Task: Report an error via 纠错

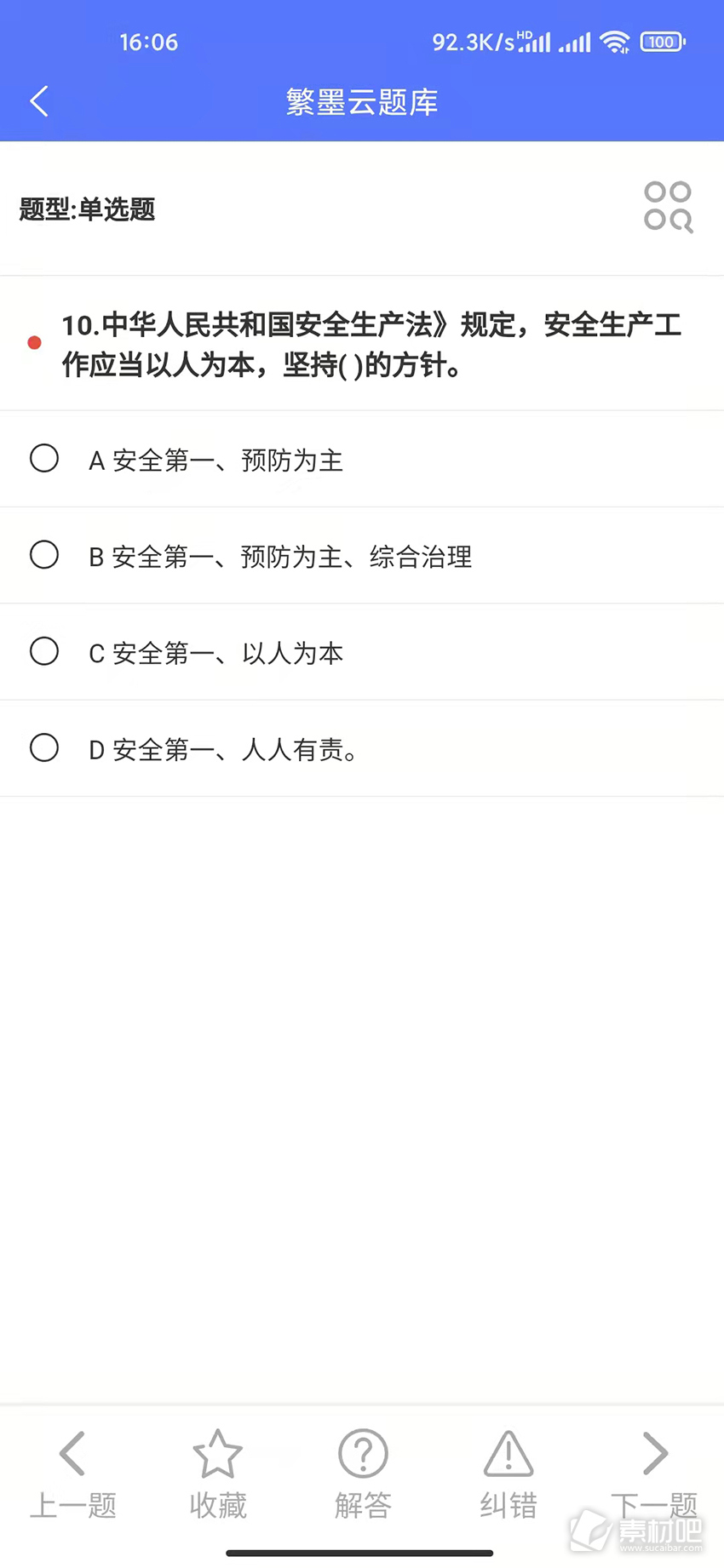Action: (x=509, y=1474)
